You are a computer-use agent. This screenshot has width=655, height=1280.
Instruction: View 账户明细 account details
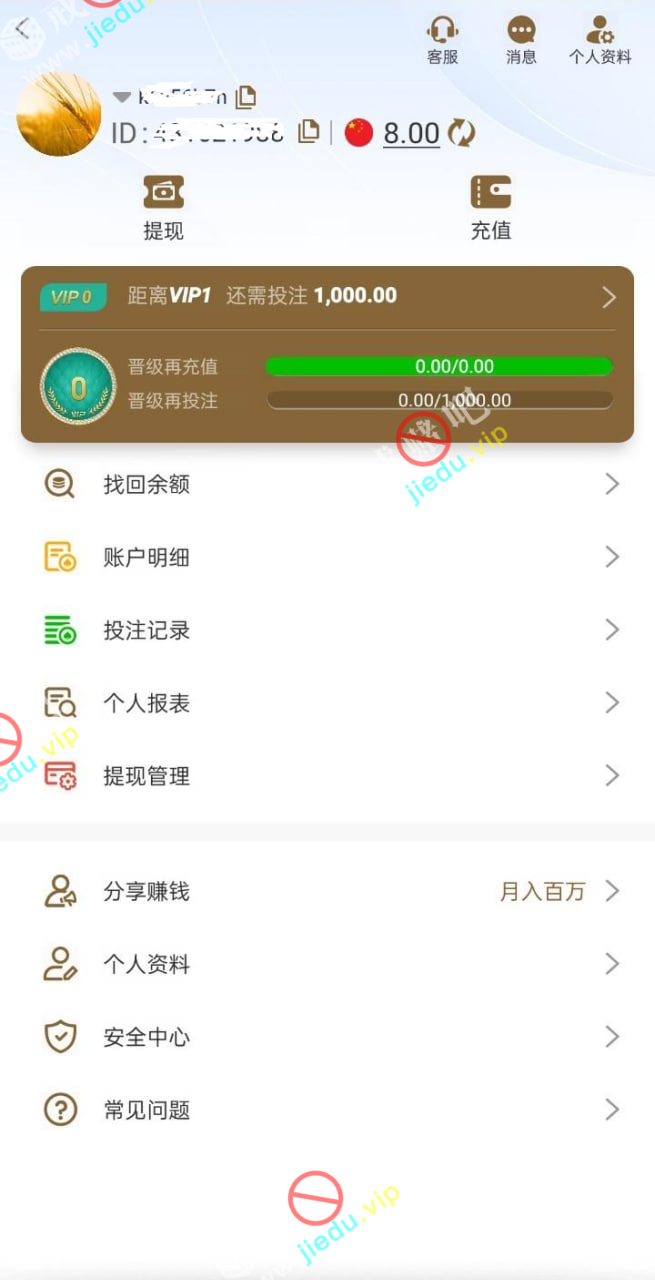point(327,558)
